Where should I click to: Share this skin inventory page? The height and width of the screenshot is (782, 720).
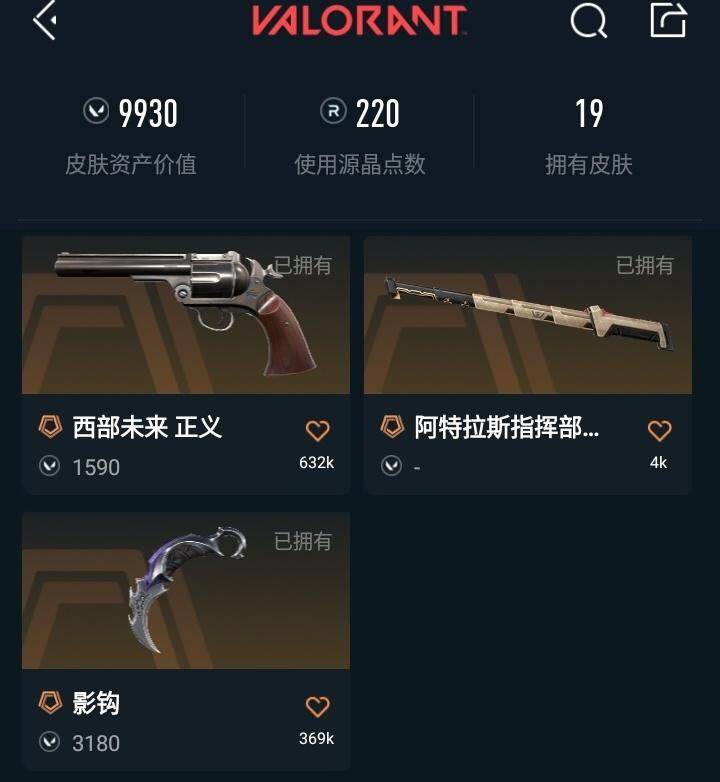[669, 20]
